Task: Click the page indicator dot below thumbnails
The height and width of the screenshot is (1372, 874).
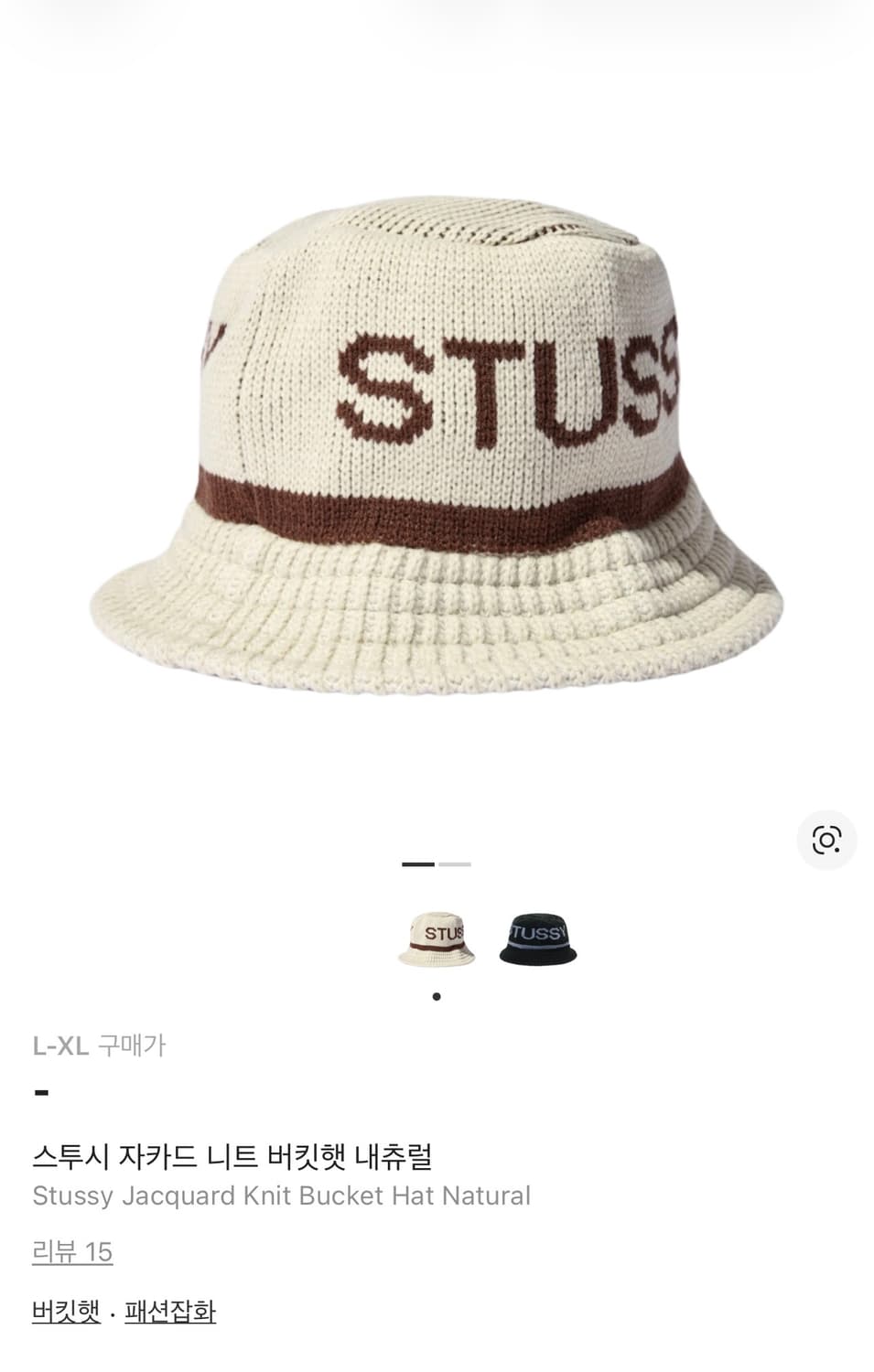Action: [x=437, y=996]
